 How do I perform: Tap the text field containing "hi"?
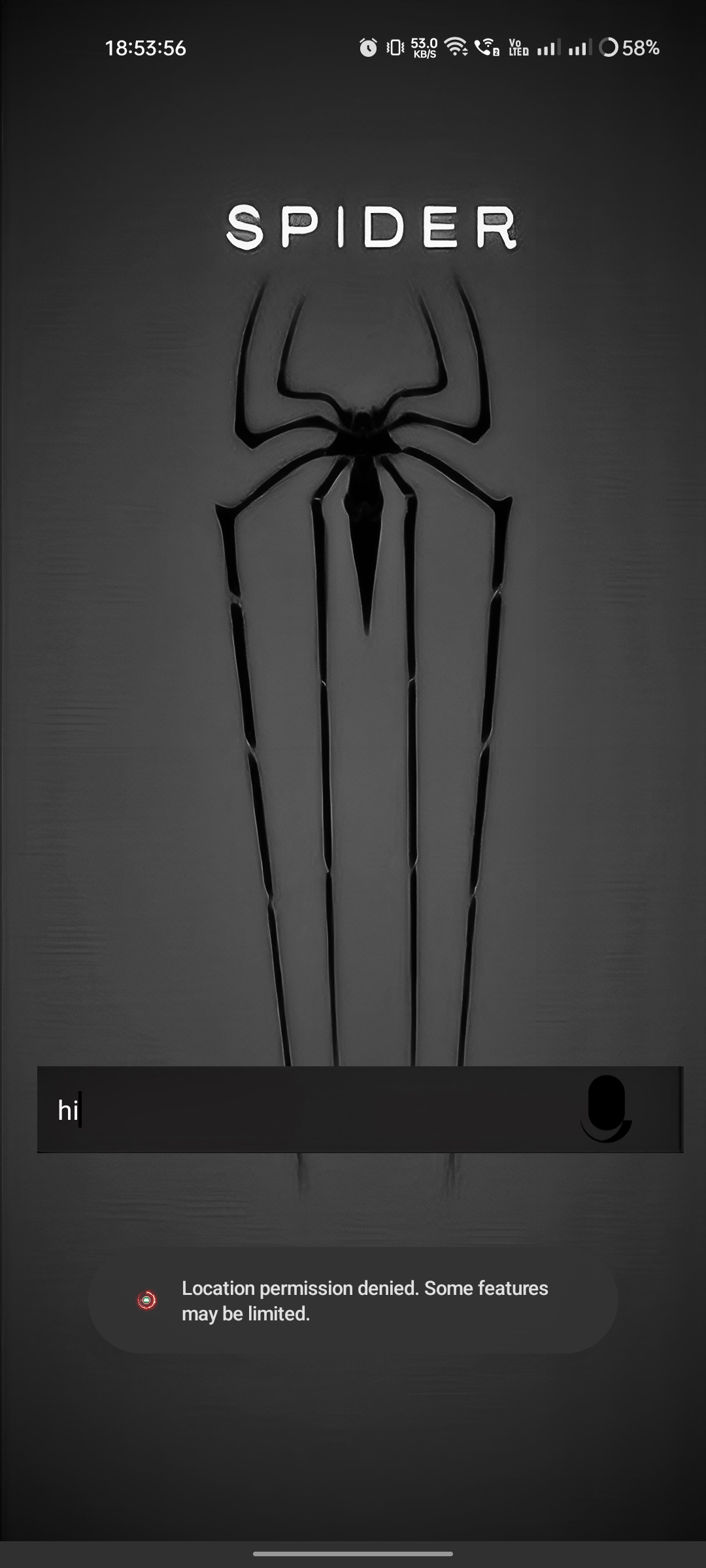(x=301, y=1109)
